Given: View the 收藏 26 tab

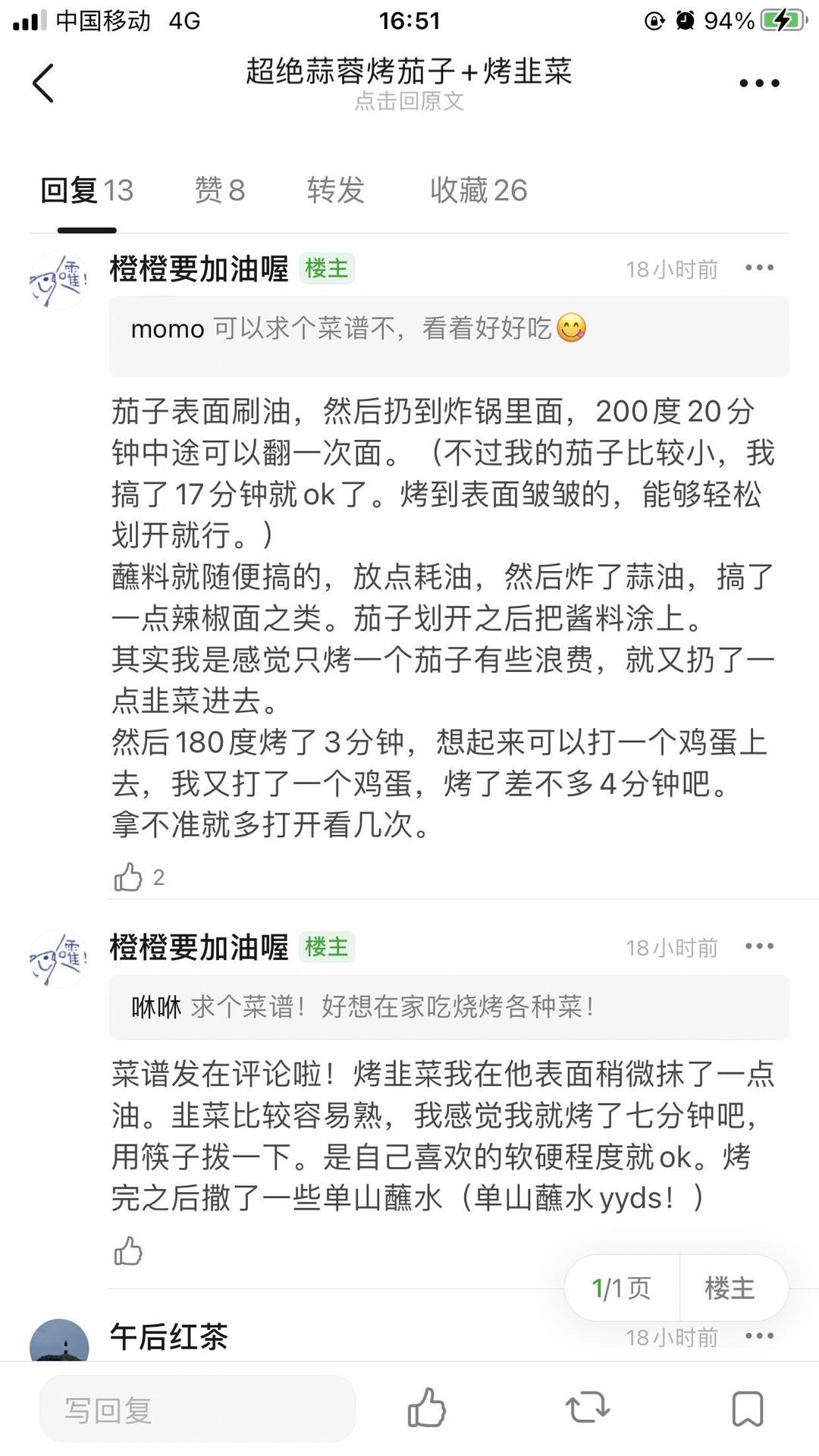Looking at the screenshot, I should [x=478, y=190].
